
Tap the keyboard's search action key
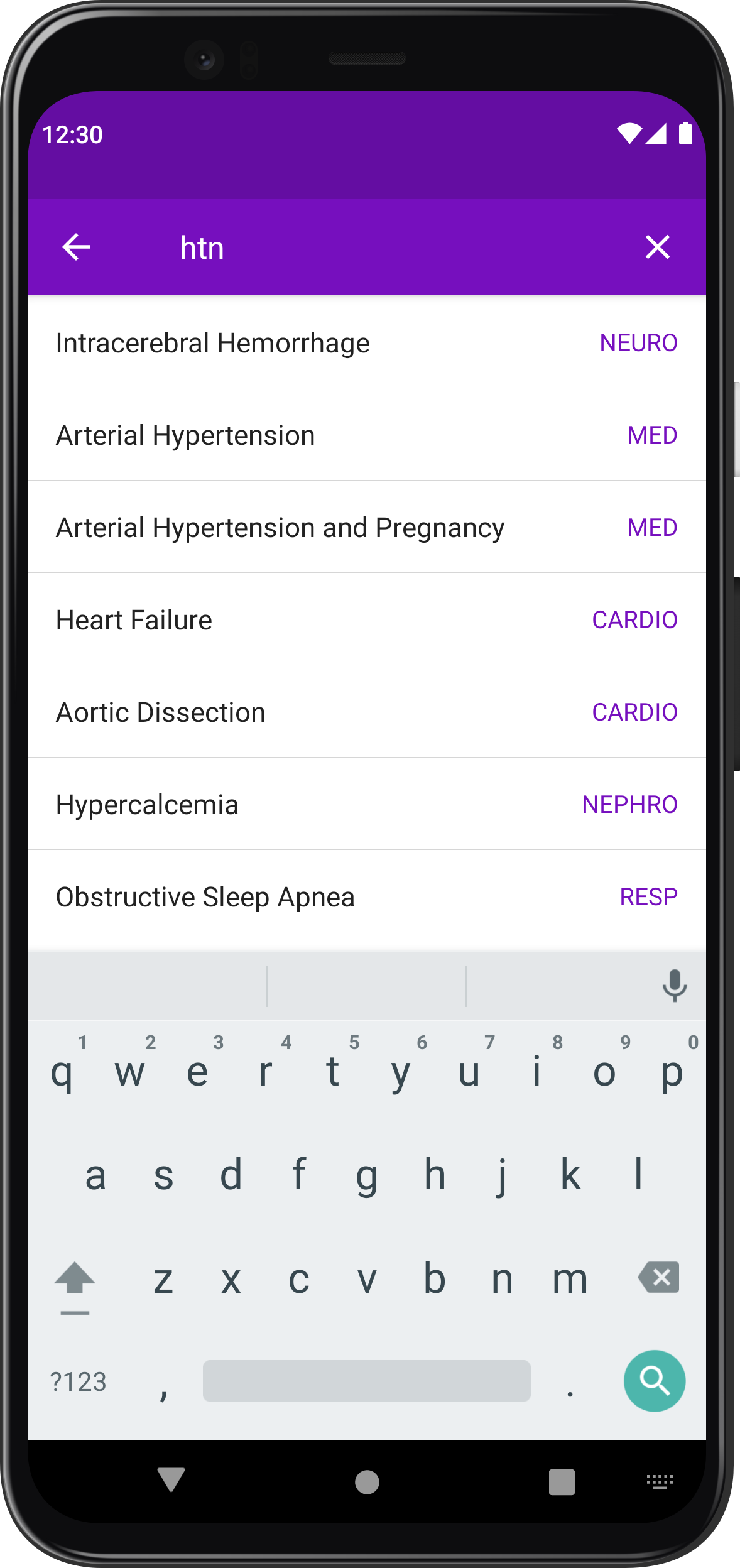[x=655, y=1381]
